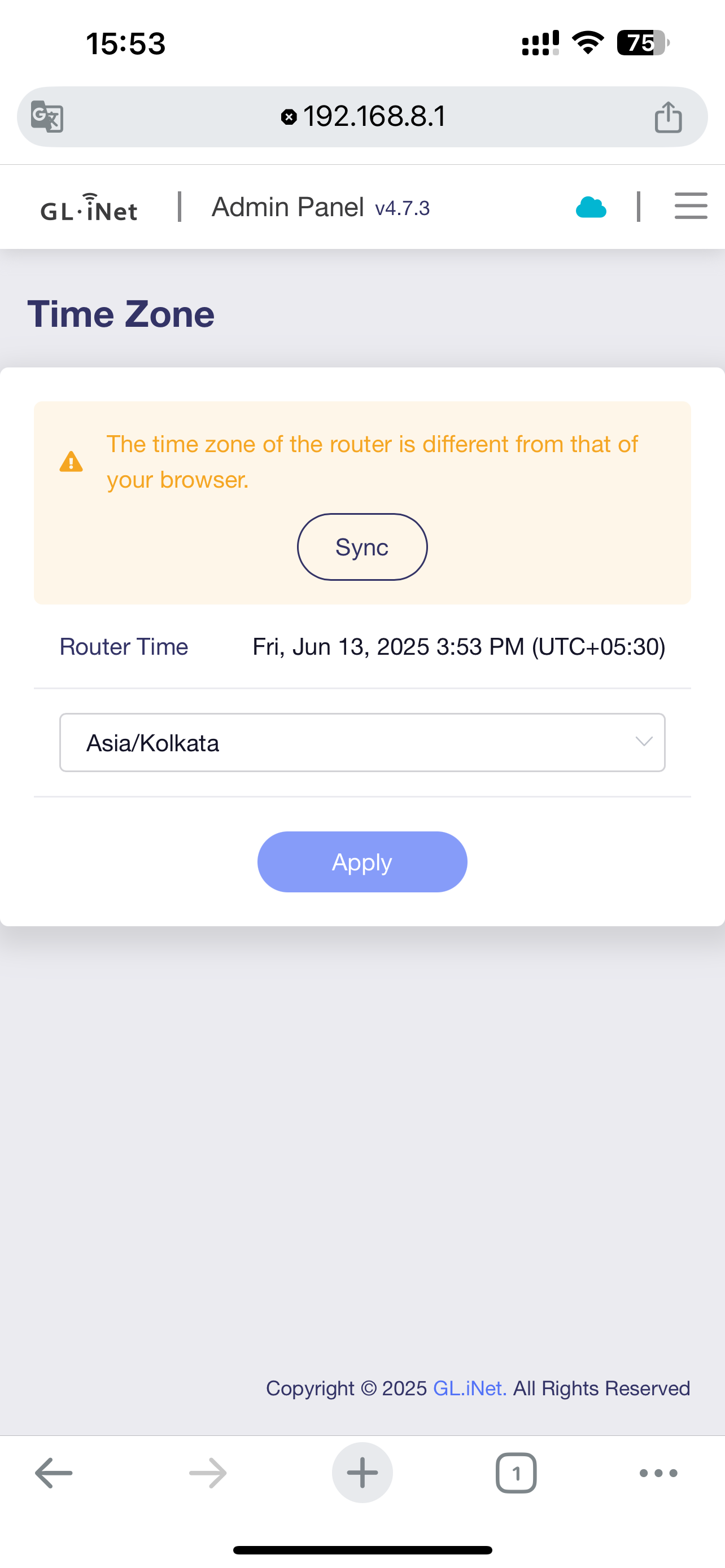This screenshot has width=725, height=1568.
Task: Open a new browser tab
Action: pos(362,1473)
